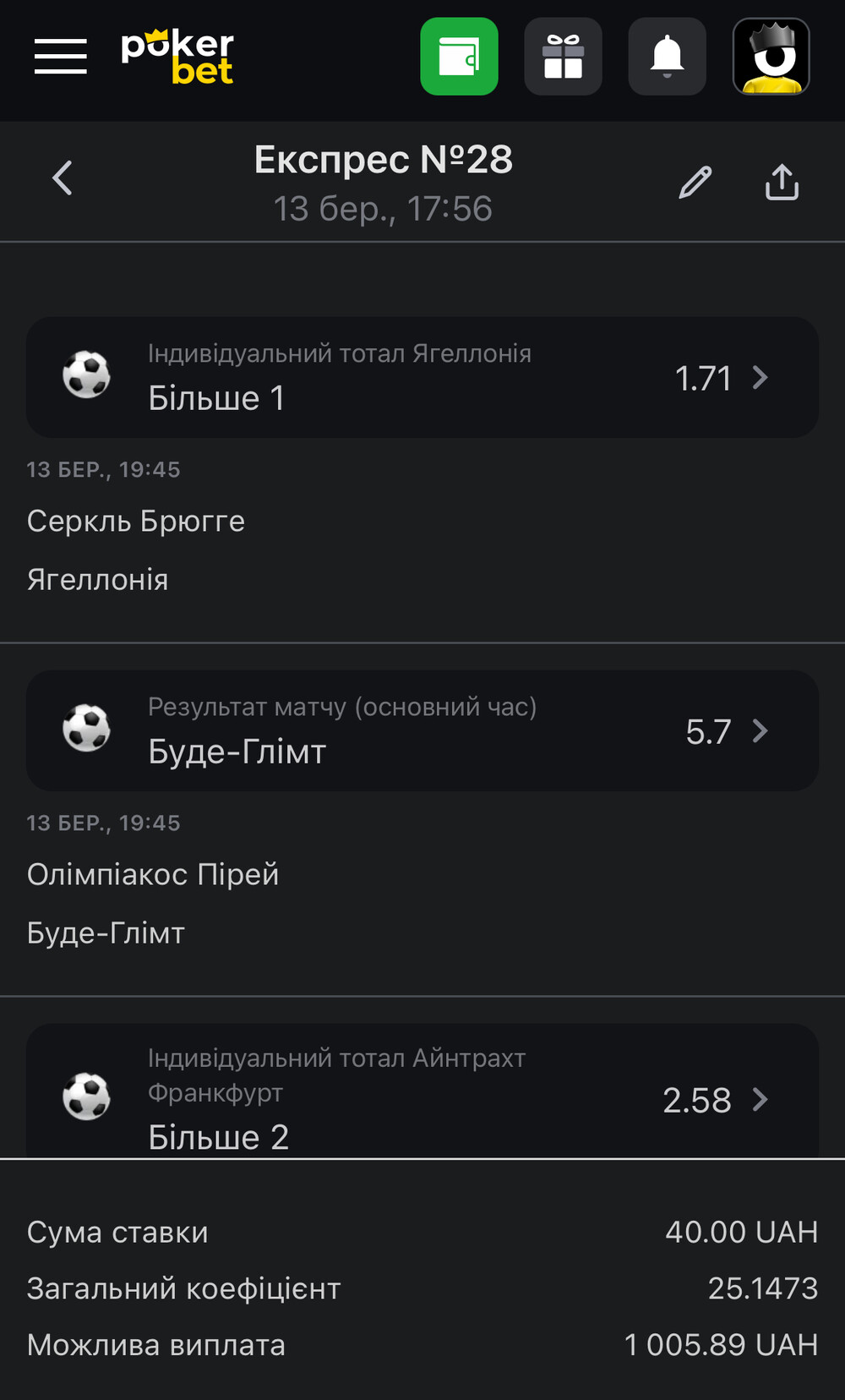The height and width of the screenshot is (1400, 845).
Task: Open the notifications bell
Action: pos(667,57)
